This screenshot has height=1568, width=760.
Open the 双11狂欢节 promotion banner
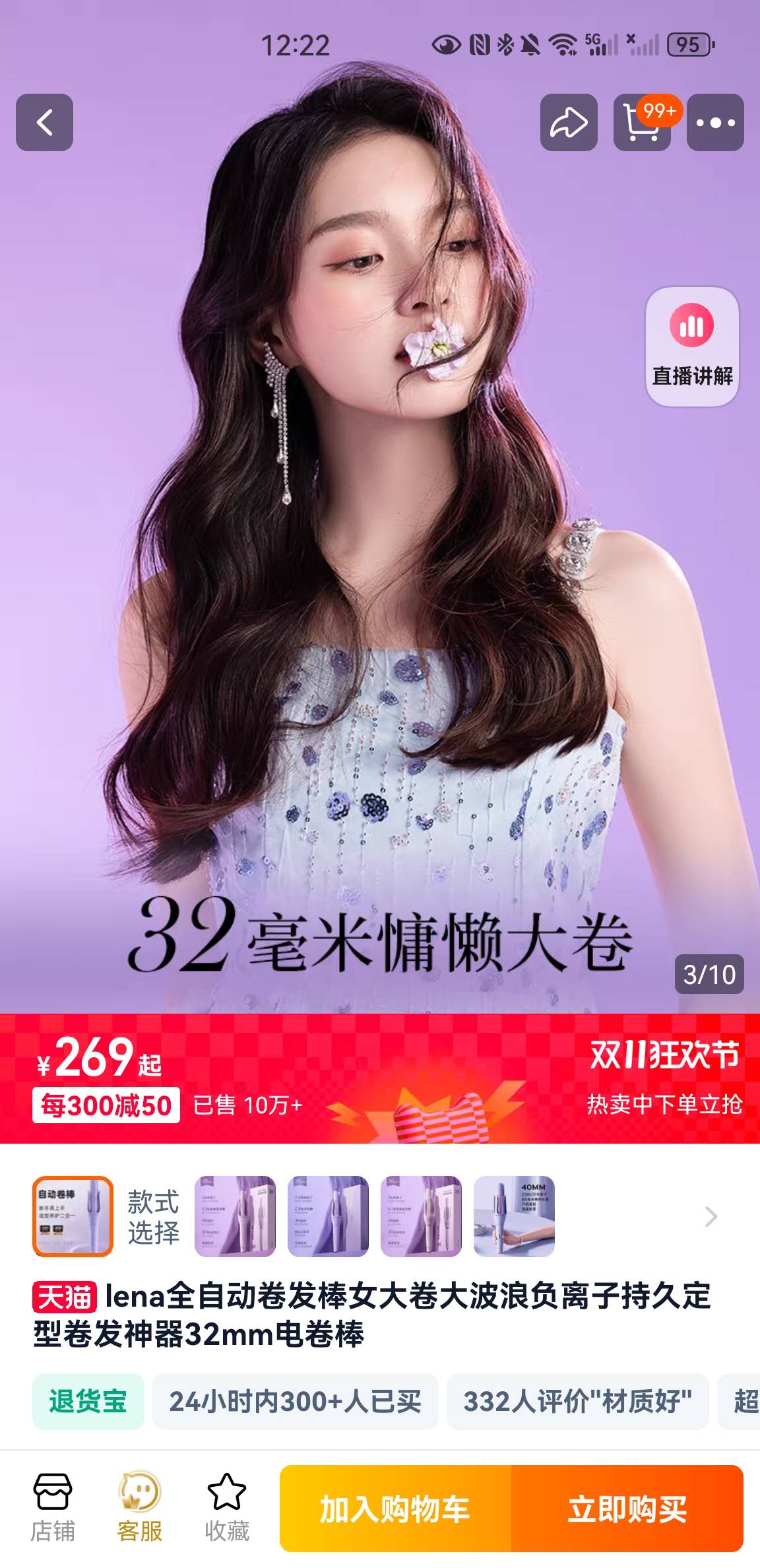pyautogui.click(x=664, y=1054)
